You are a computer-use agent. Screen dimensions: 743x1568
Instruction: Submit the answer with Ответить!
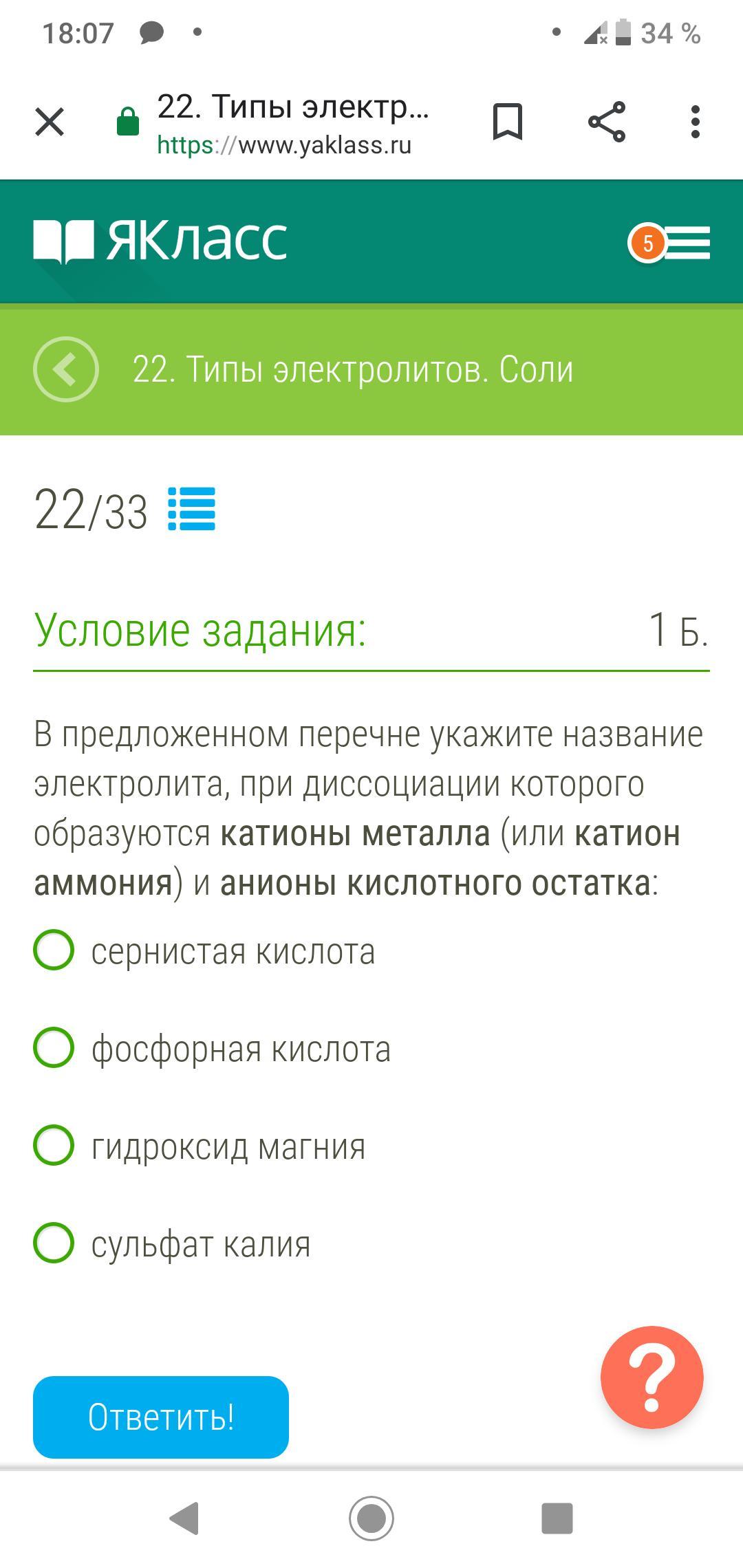coord(161,1417)
